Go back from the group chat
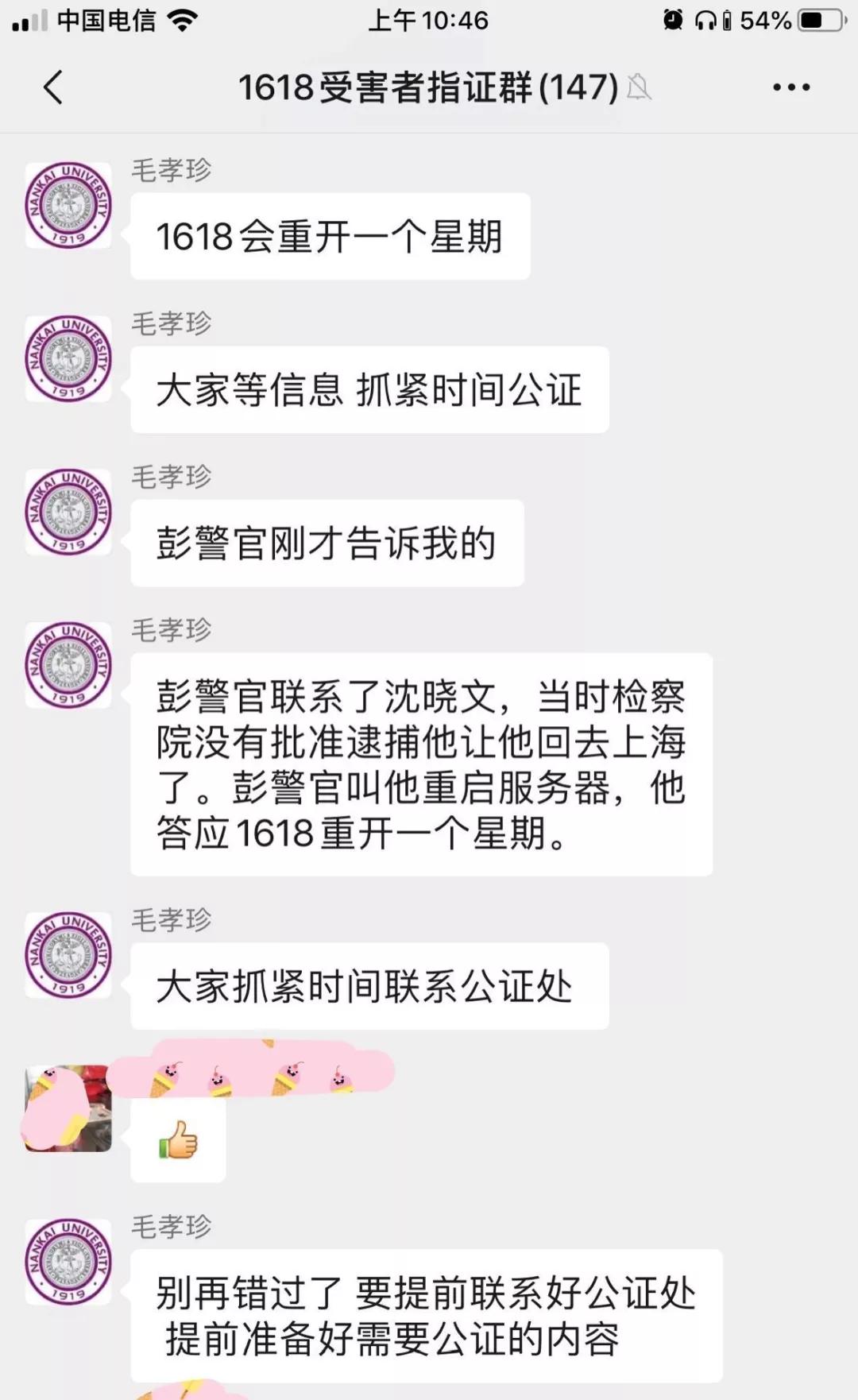Screen dimensions: 858x1400 53,87
